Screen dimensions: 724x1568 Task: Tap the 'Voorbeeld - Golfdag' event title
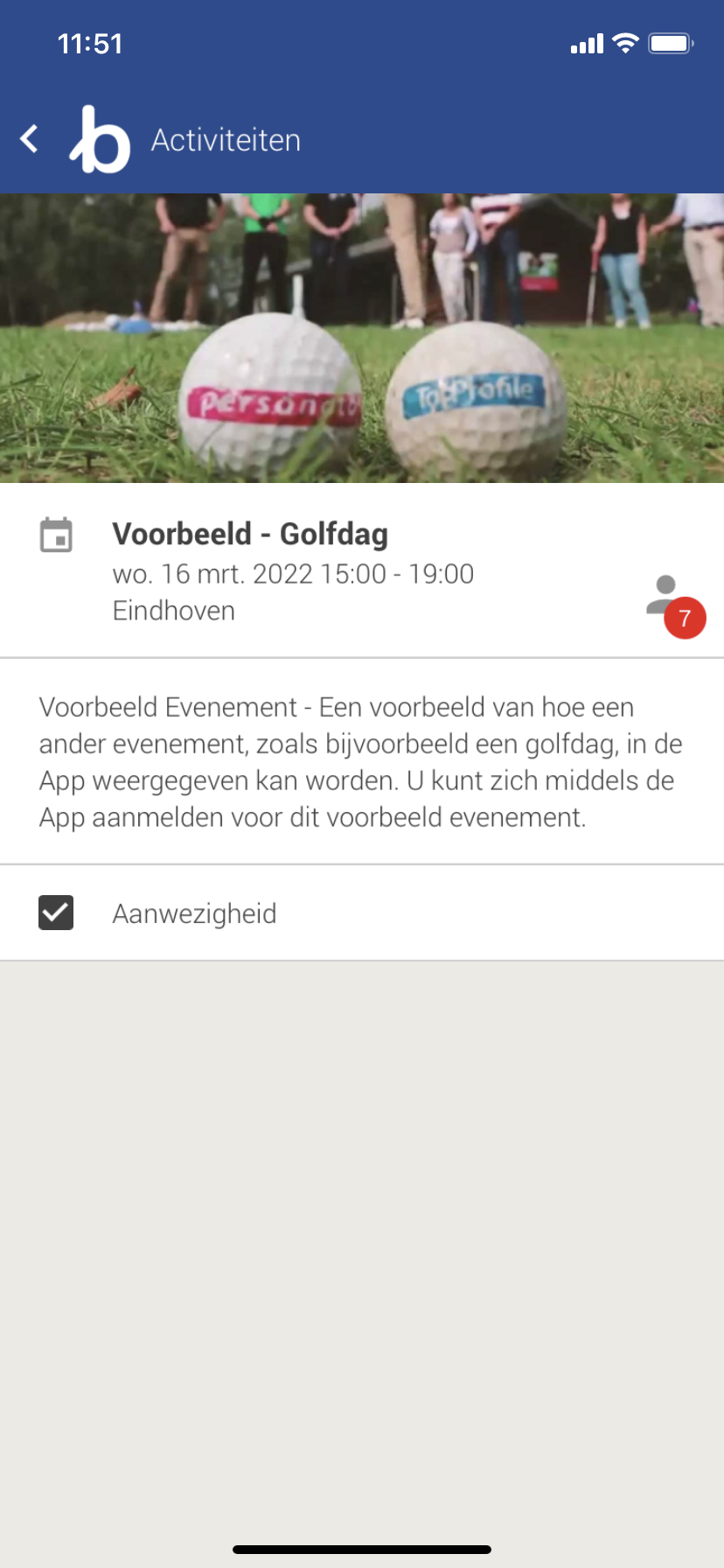click(x=251, y=534)
